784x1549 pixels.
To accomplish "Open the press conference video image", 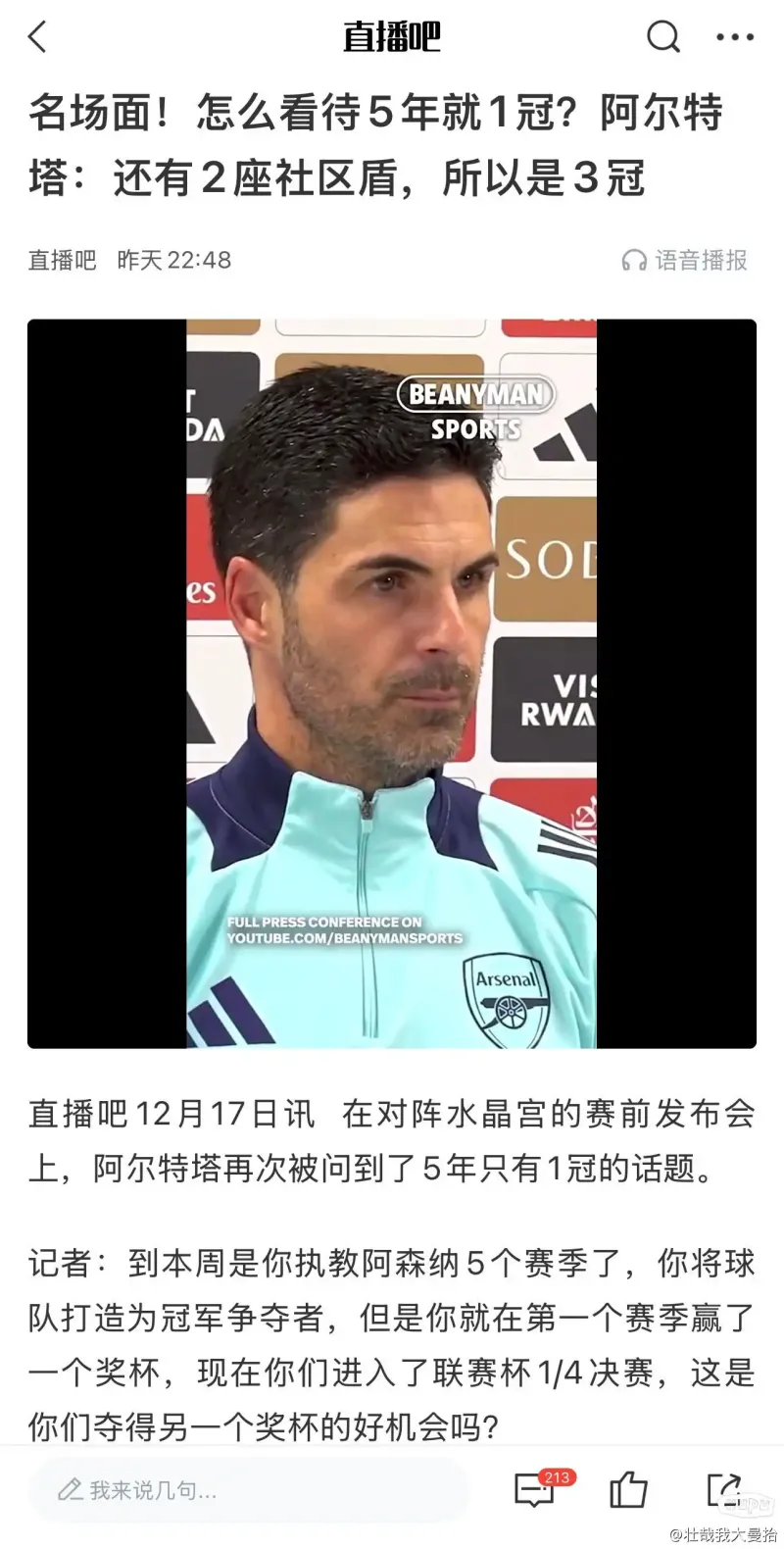I will [392, 683].
